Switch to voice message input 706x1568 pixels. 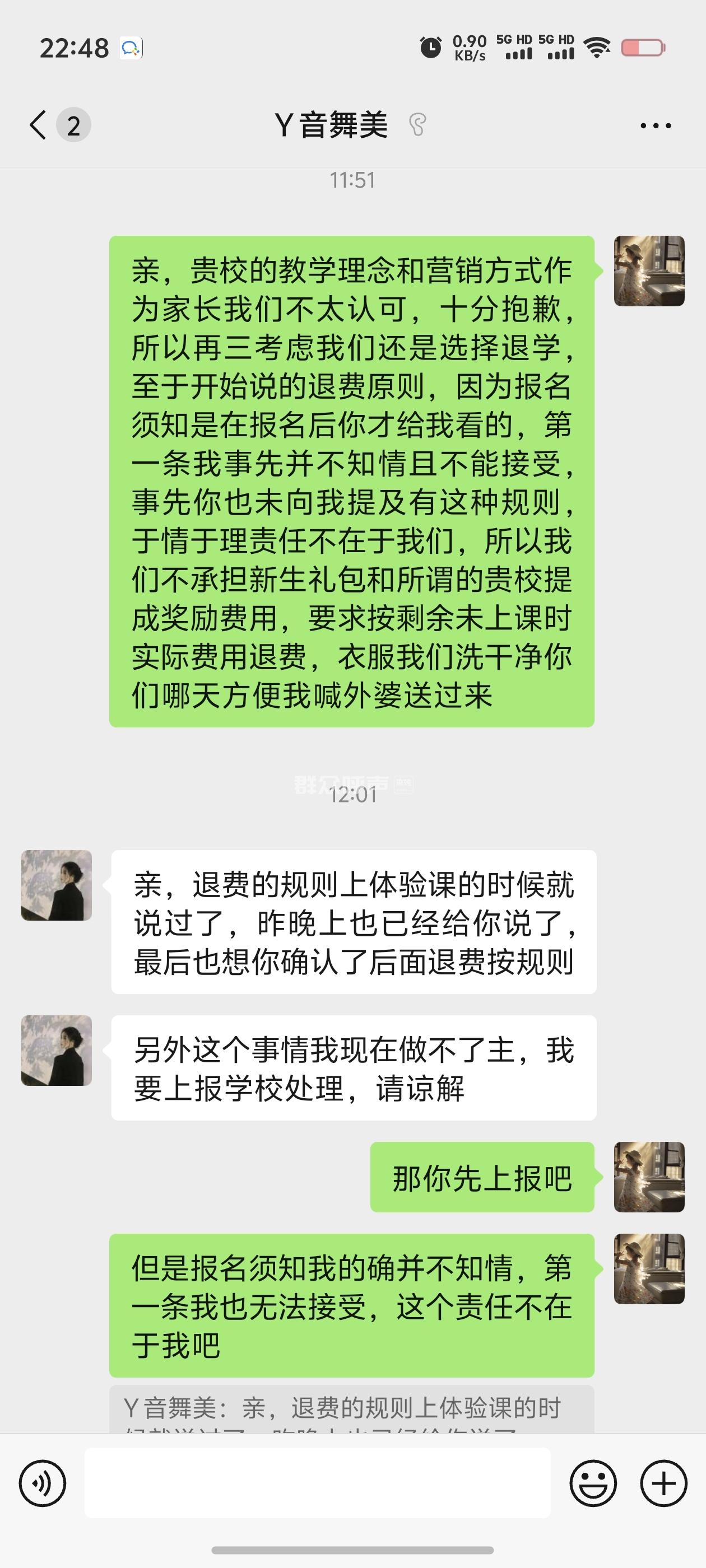[x=43, y=1483]
